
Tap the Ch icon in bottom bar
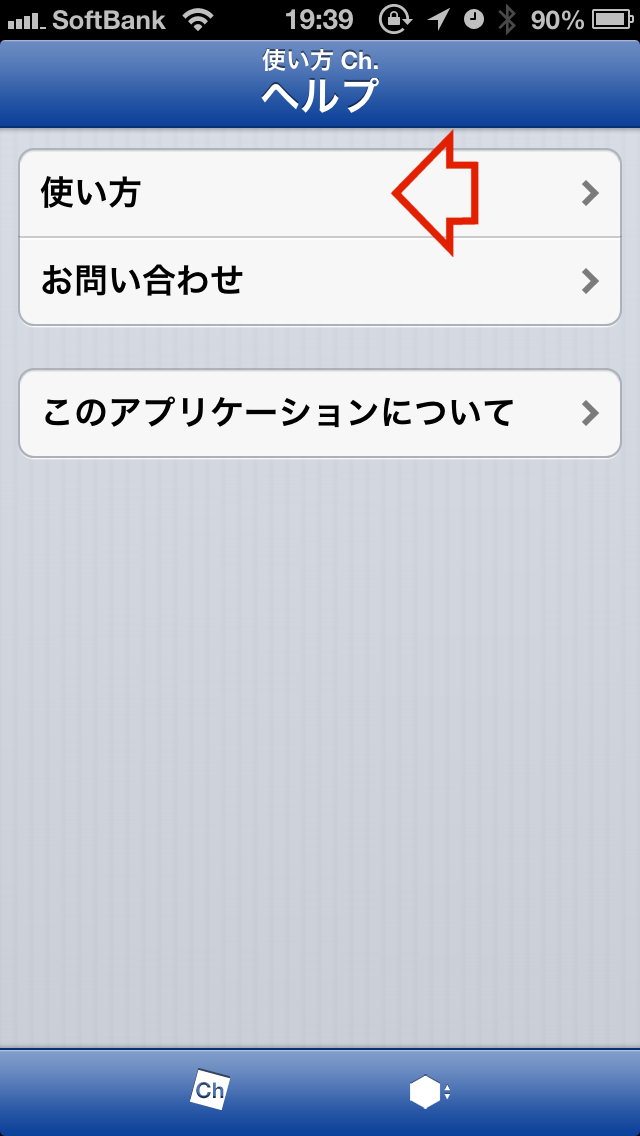210,1090
